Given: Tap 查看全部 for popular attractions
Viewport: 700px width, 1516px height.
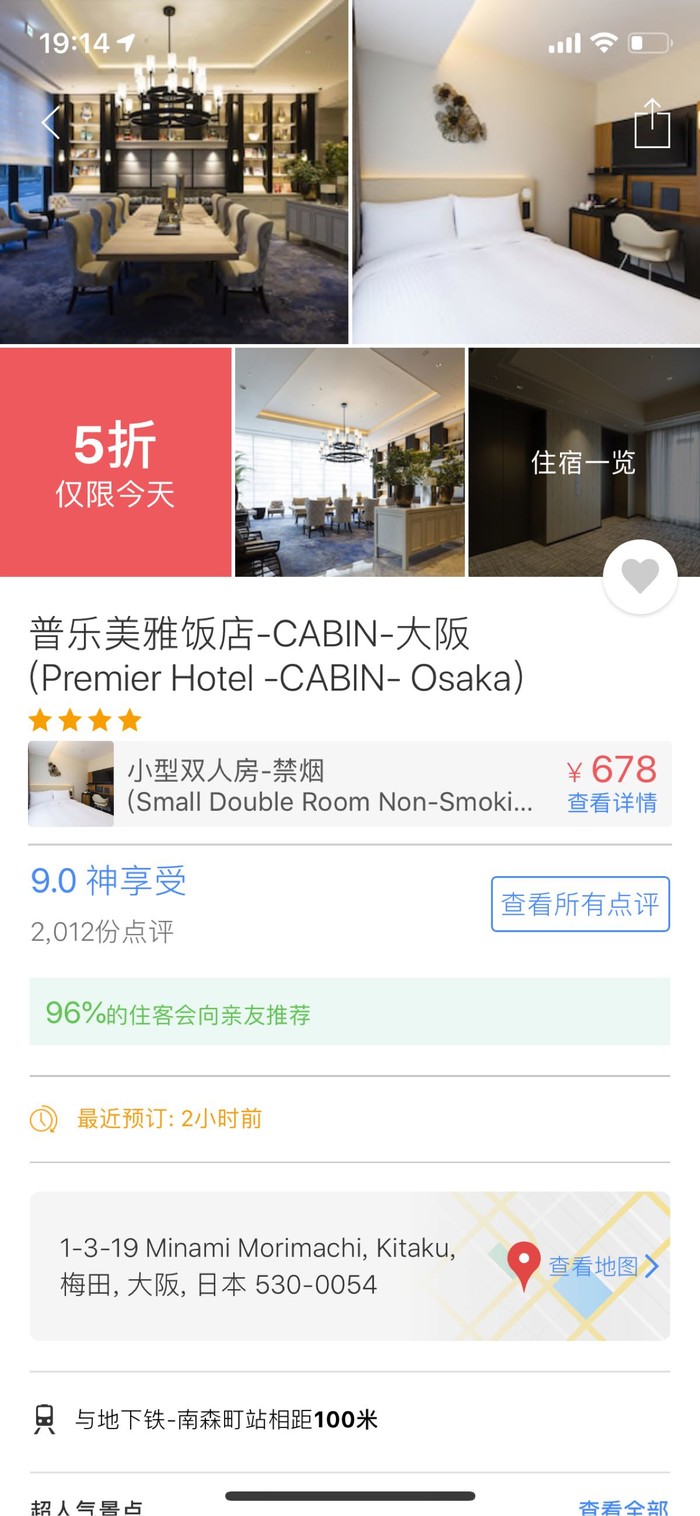Looking at the screenshot, I should coord(622,1507).
